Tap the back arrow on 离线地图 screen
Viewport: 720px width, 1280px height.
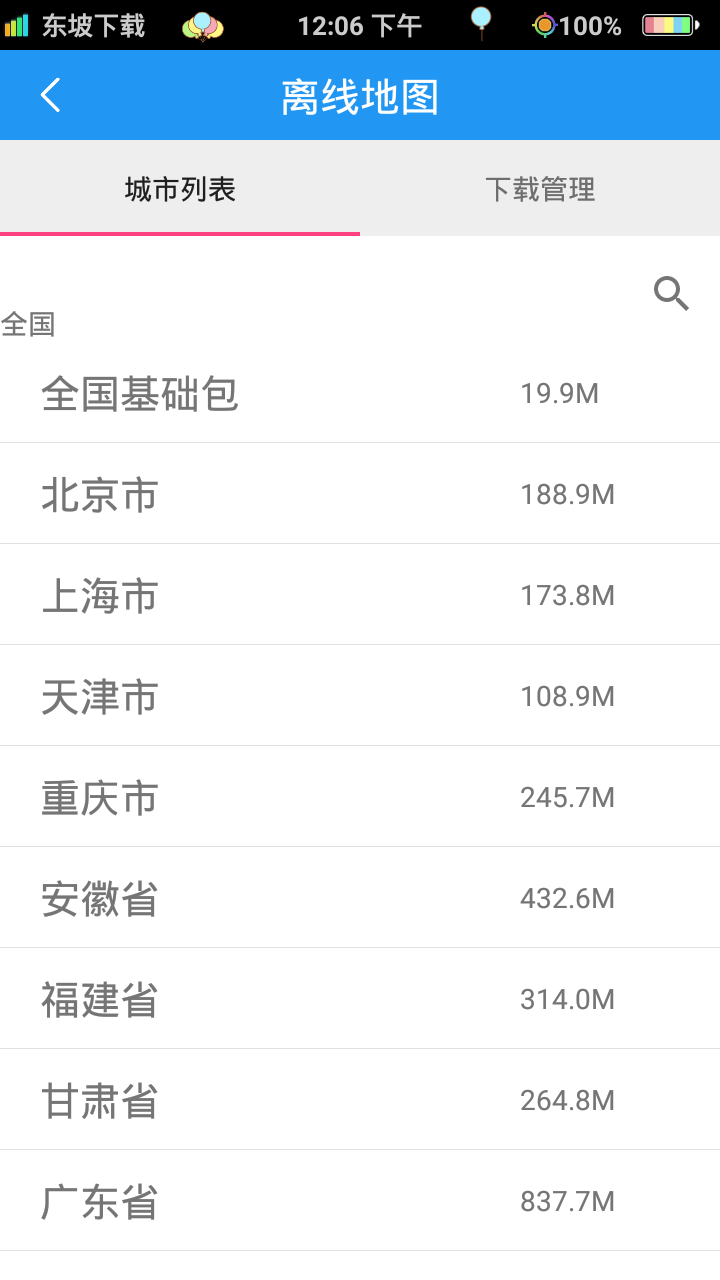click(x=49, y=95)
